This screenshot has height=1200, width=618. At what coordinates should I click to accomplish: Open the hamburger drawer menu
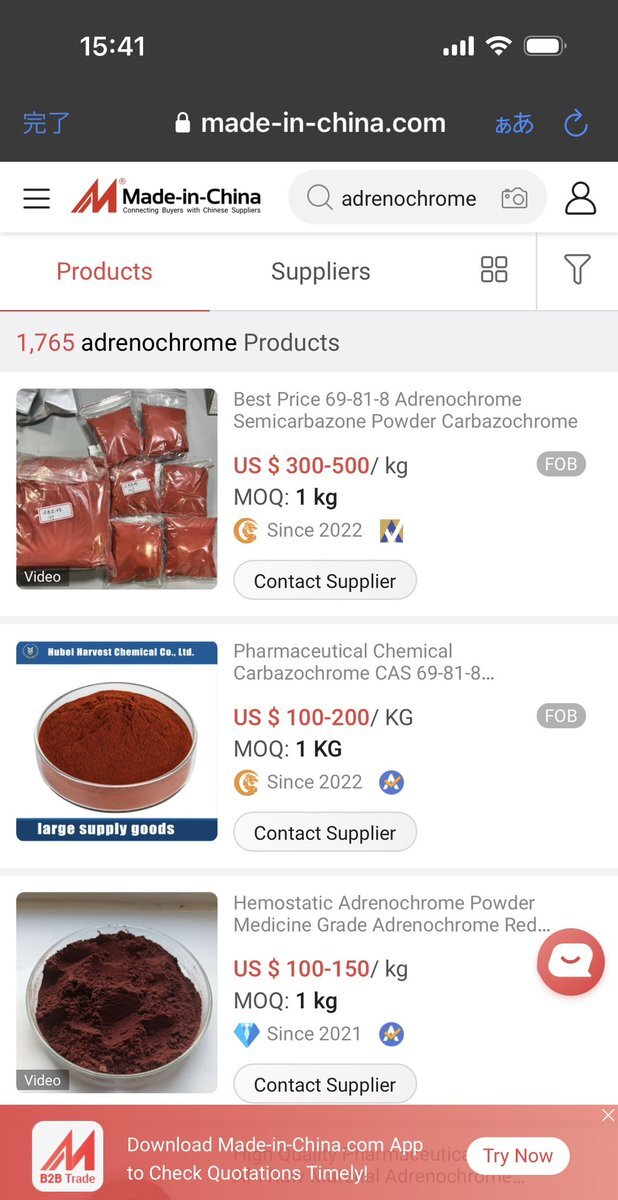37,198
